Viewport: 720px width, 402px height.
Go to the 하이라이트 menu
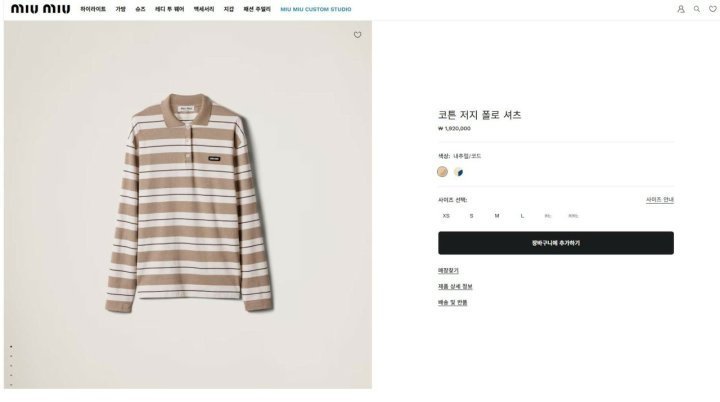coord(93,9)
